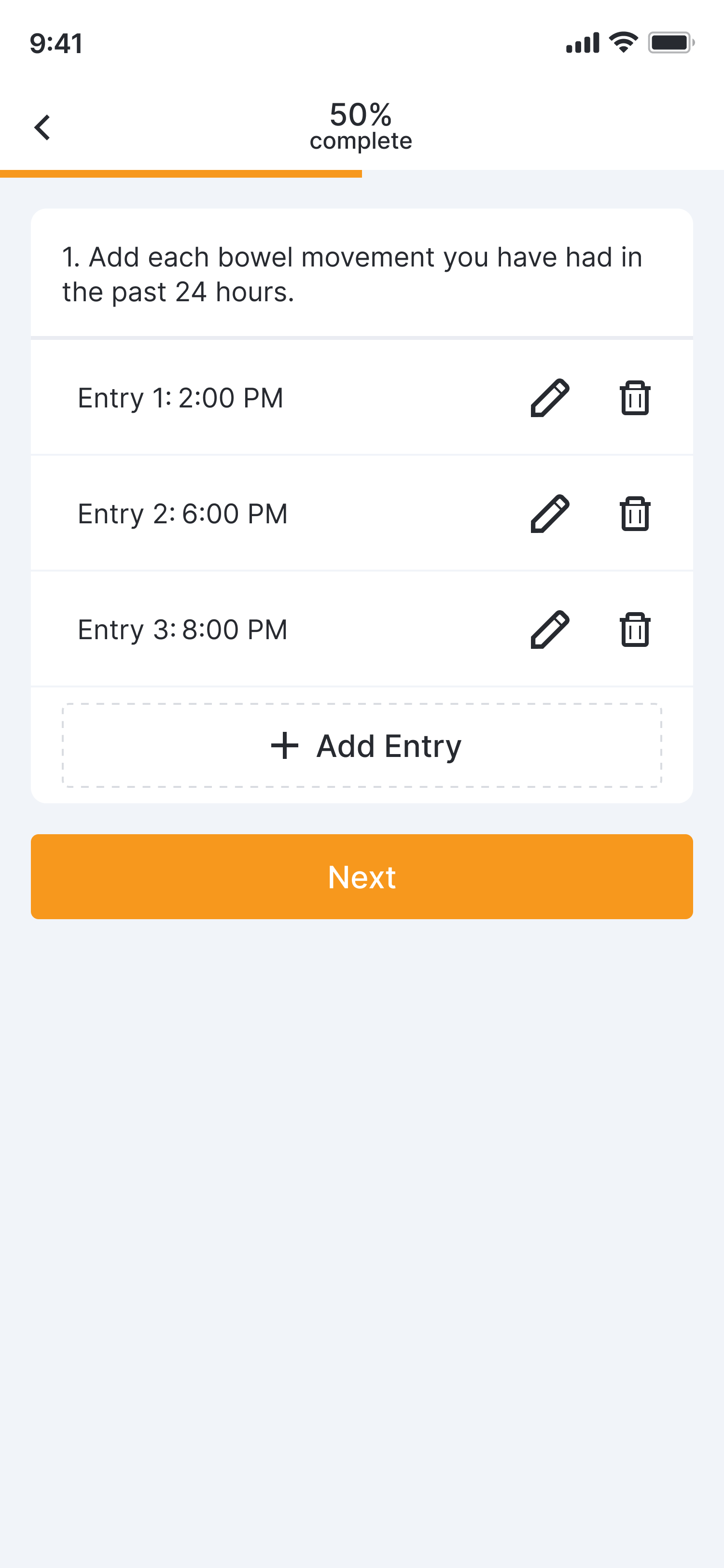Screen dimensions: 724x1568
Task: Delete Entry 2 at 6:00 PM
Action: pos(635,514)
